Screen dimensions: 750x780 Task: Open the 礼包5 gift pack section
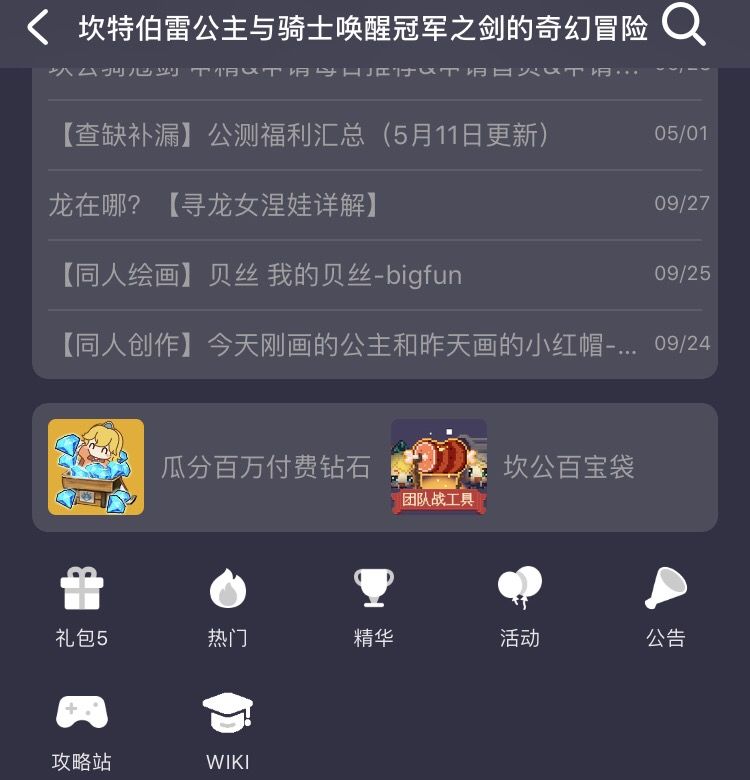83,600
